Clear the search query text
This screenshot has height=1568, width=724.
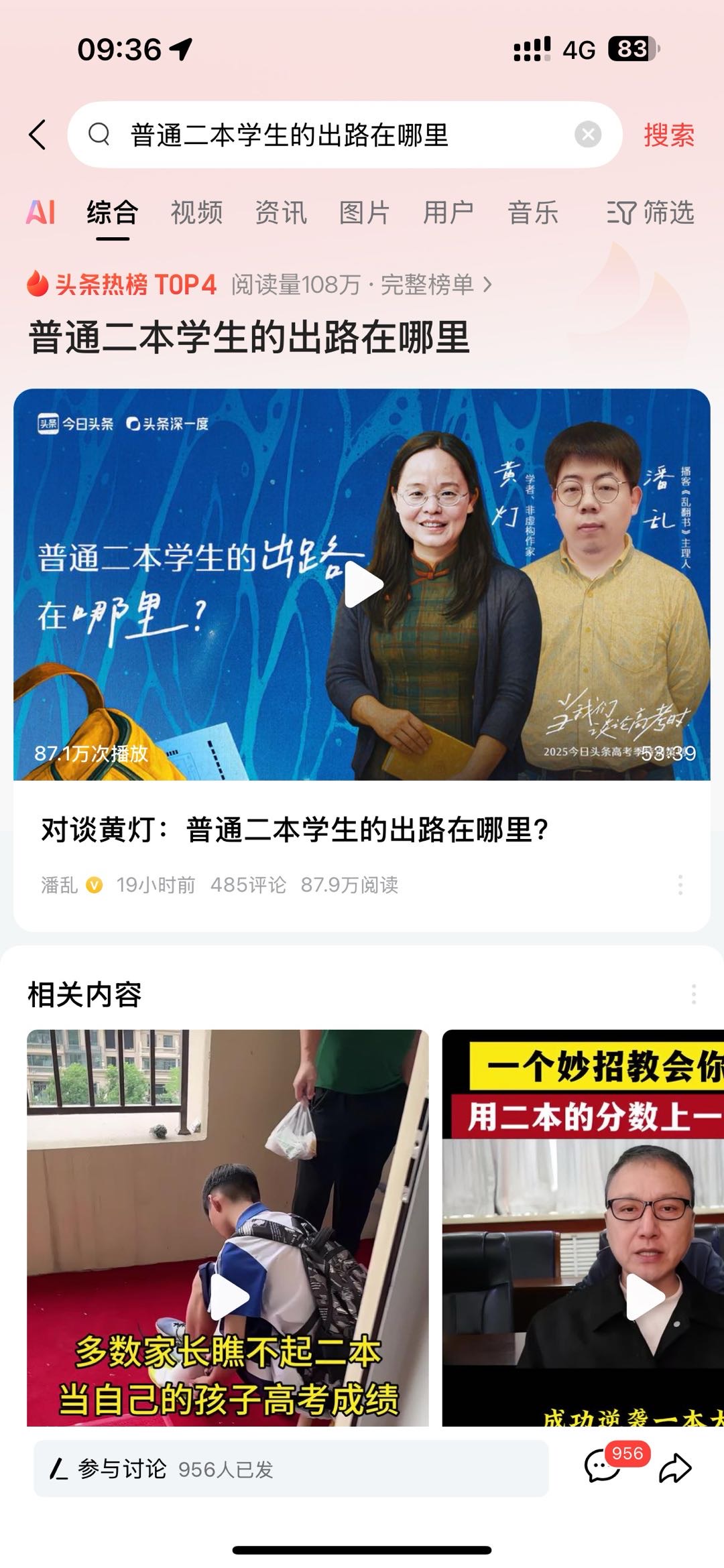pyautogui.click(x=588, y=135)
